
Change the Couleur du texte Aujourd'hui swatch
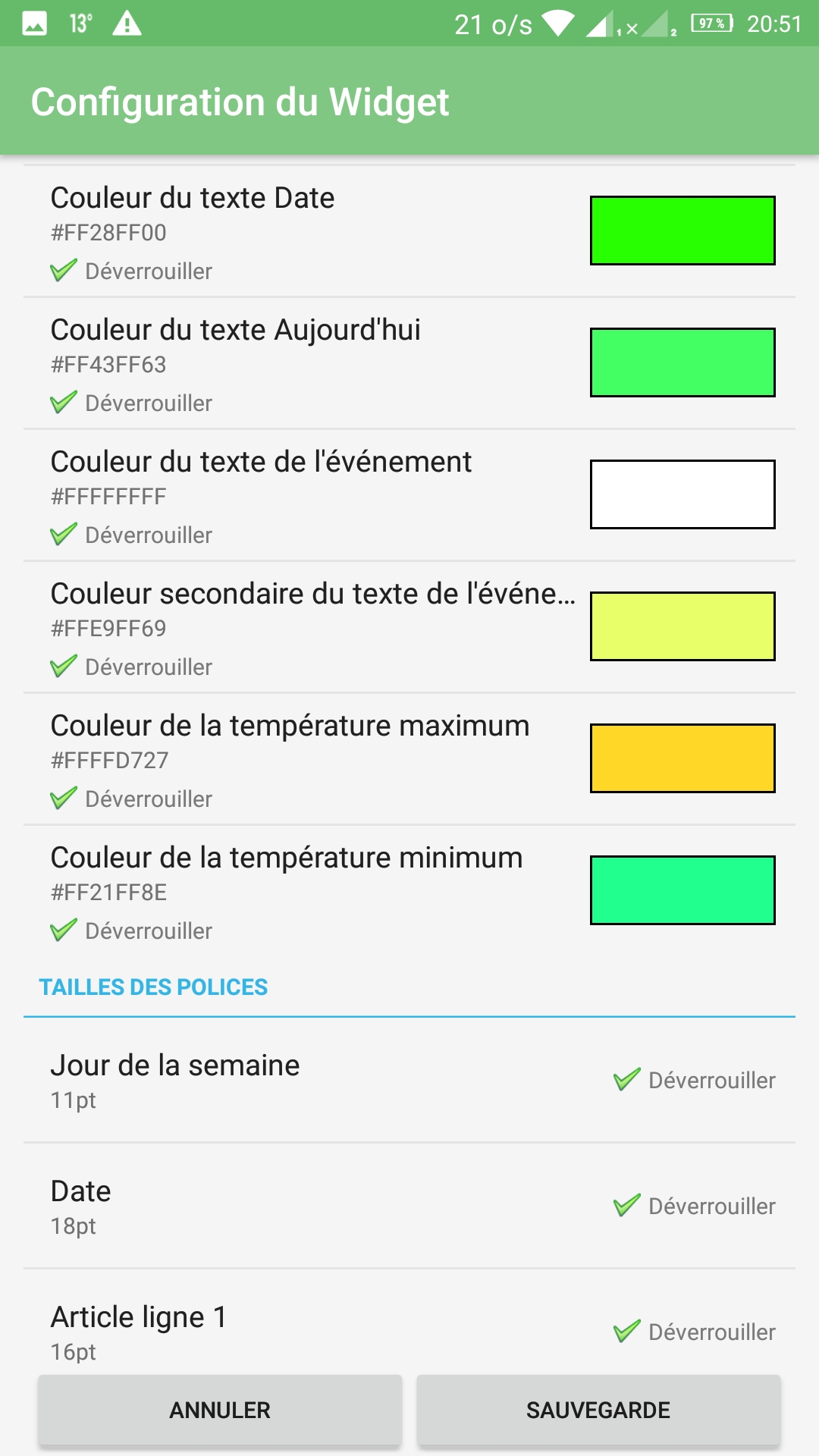pos(682,362)
